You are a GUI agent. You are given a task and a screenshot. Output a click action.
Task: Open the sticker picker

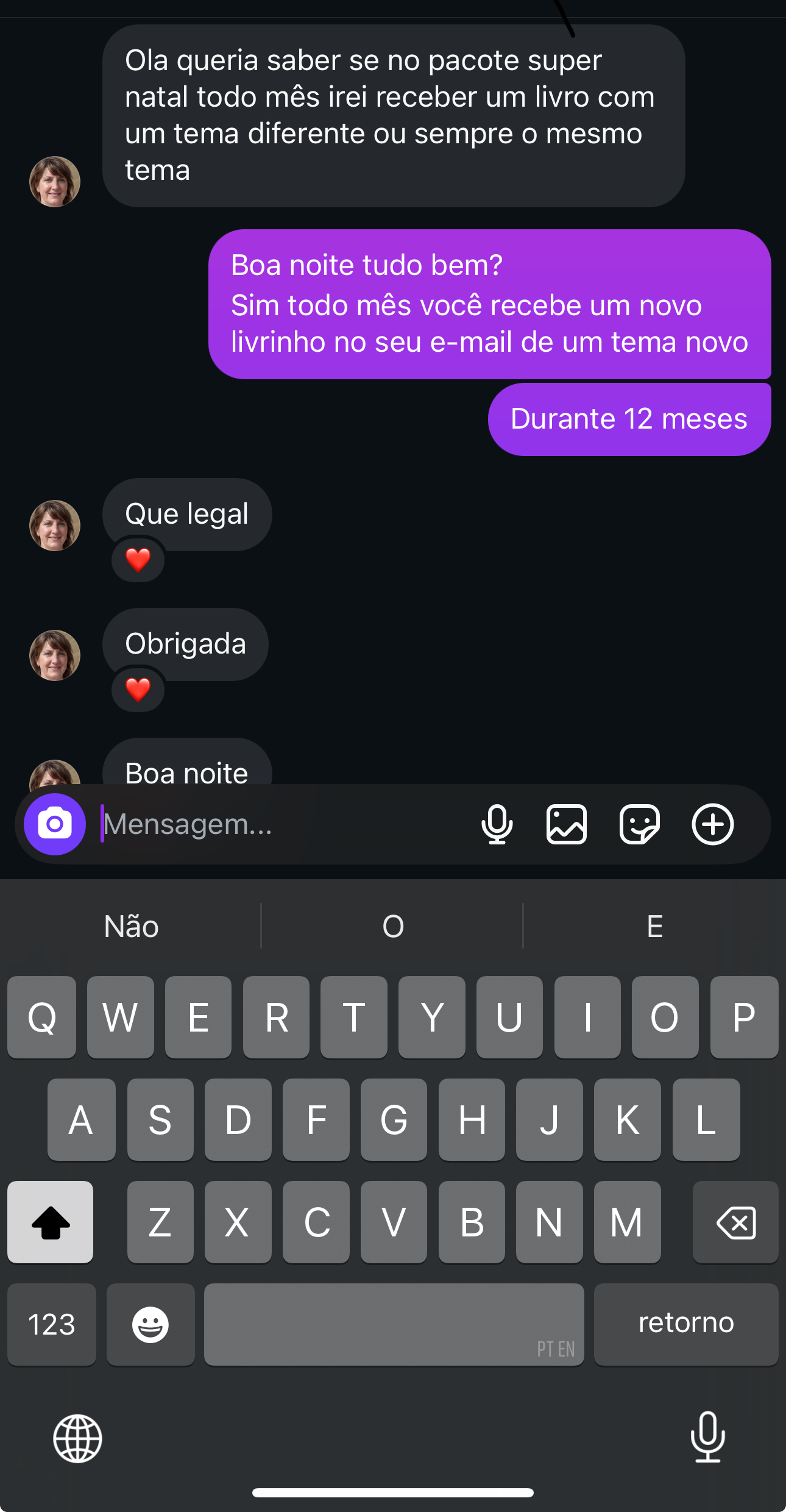[x=639, y=824]
